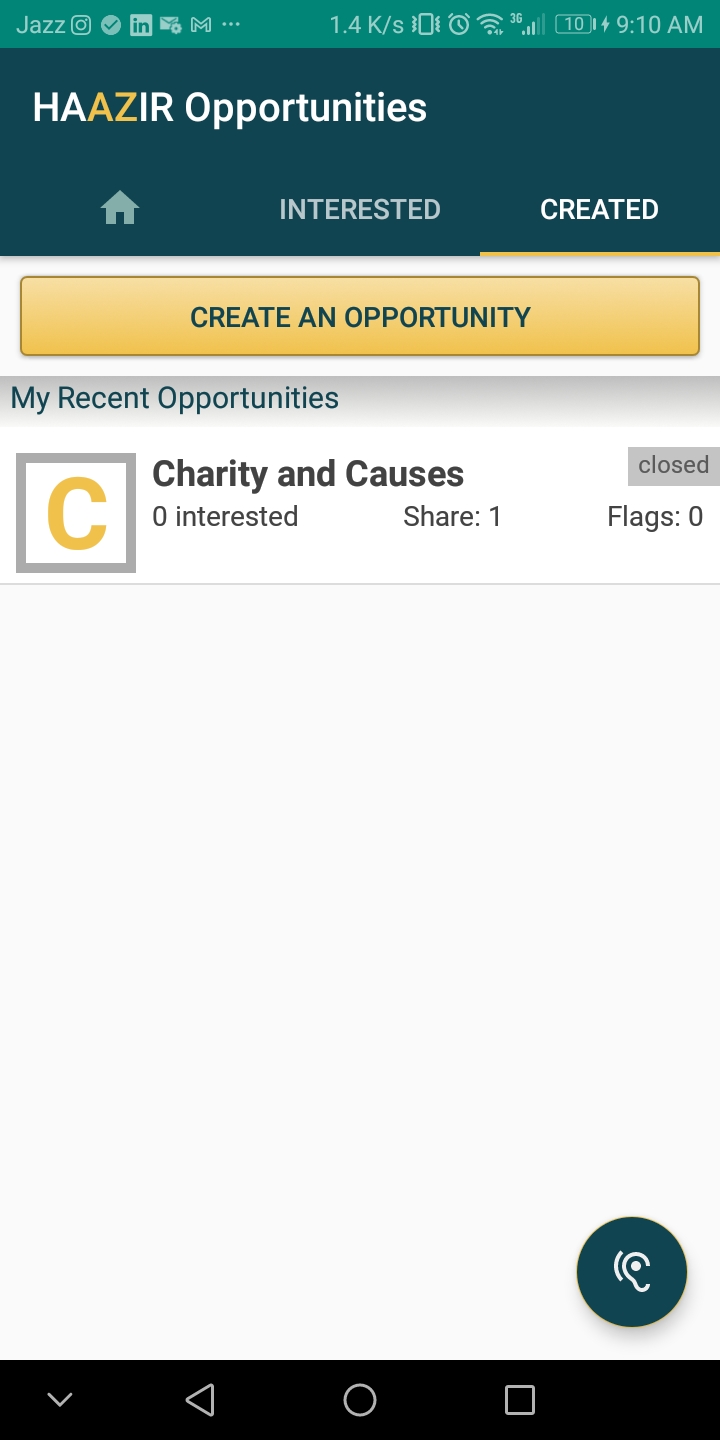Switch to the INTERESTED tab
Screen dimensions: 720x1440
pos(359,209)
